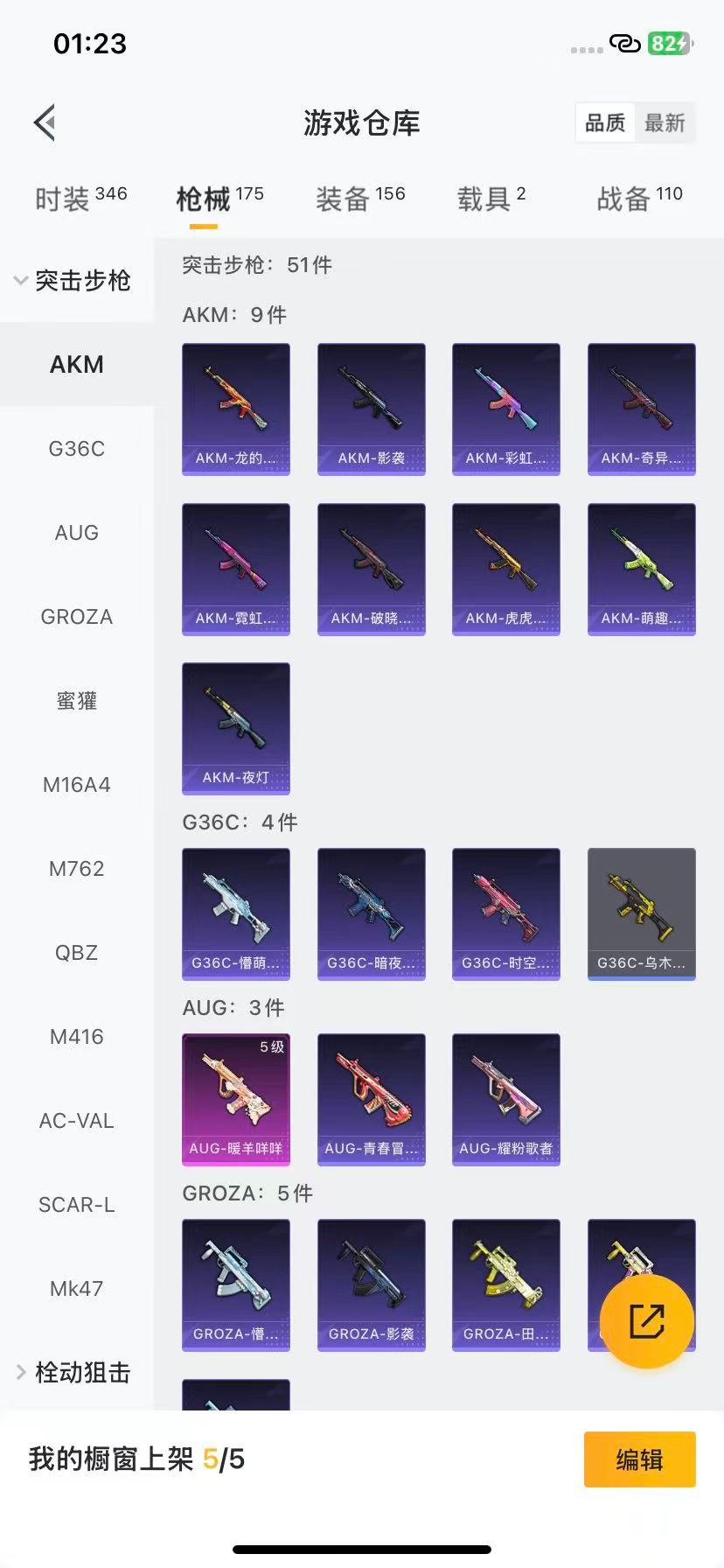This screenshot has height=1568, width=724.
Task: View the AUG-暖羊咩咩 level 5 skin
Action: click(x=235, y=1099)
